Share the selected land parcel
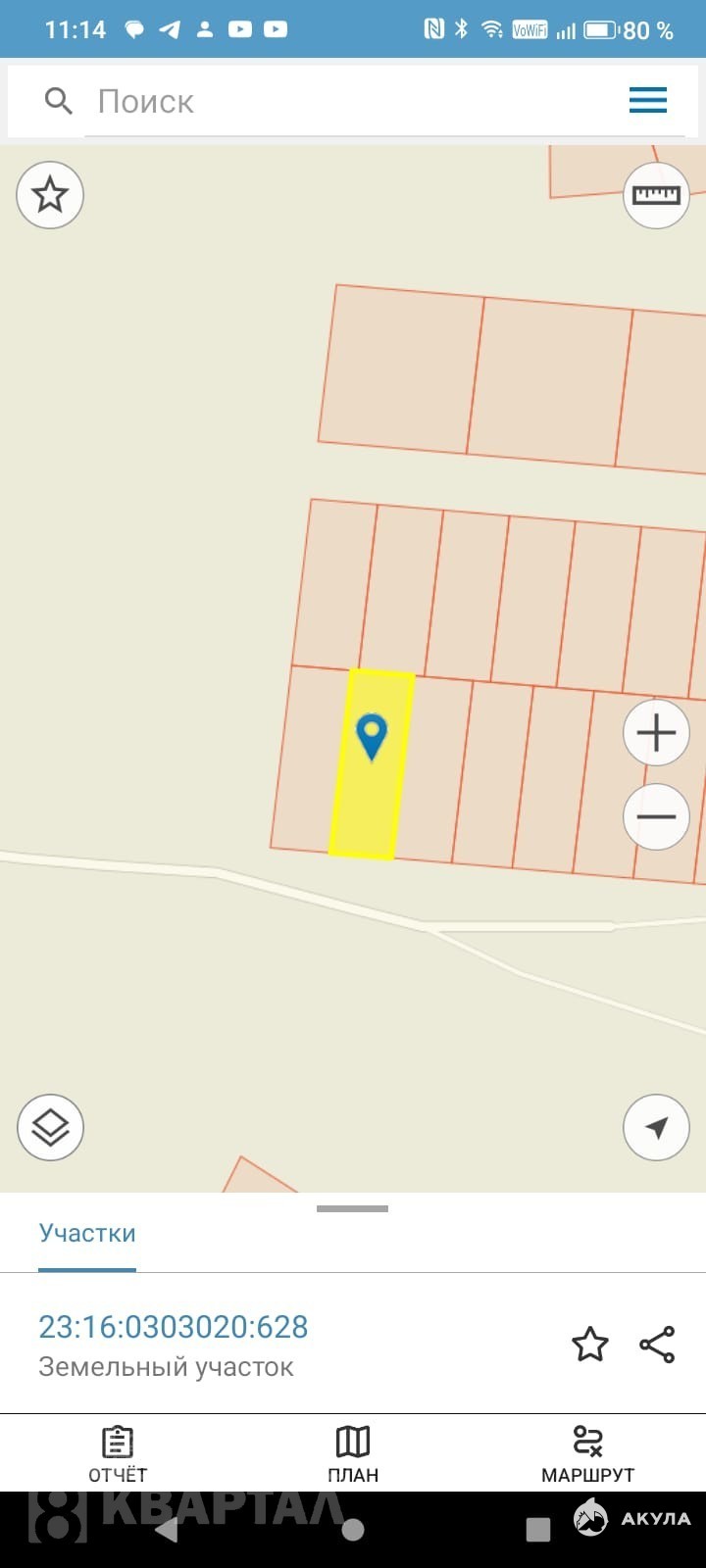The height and width of the screenshot is (1568, 706). pyautogui.click(x=657, y=1345)
